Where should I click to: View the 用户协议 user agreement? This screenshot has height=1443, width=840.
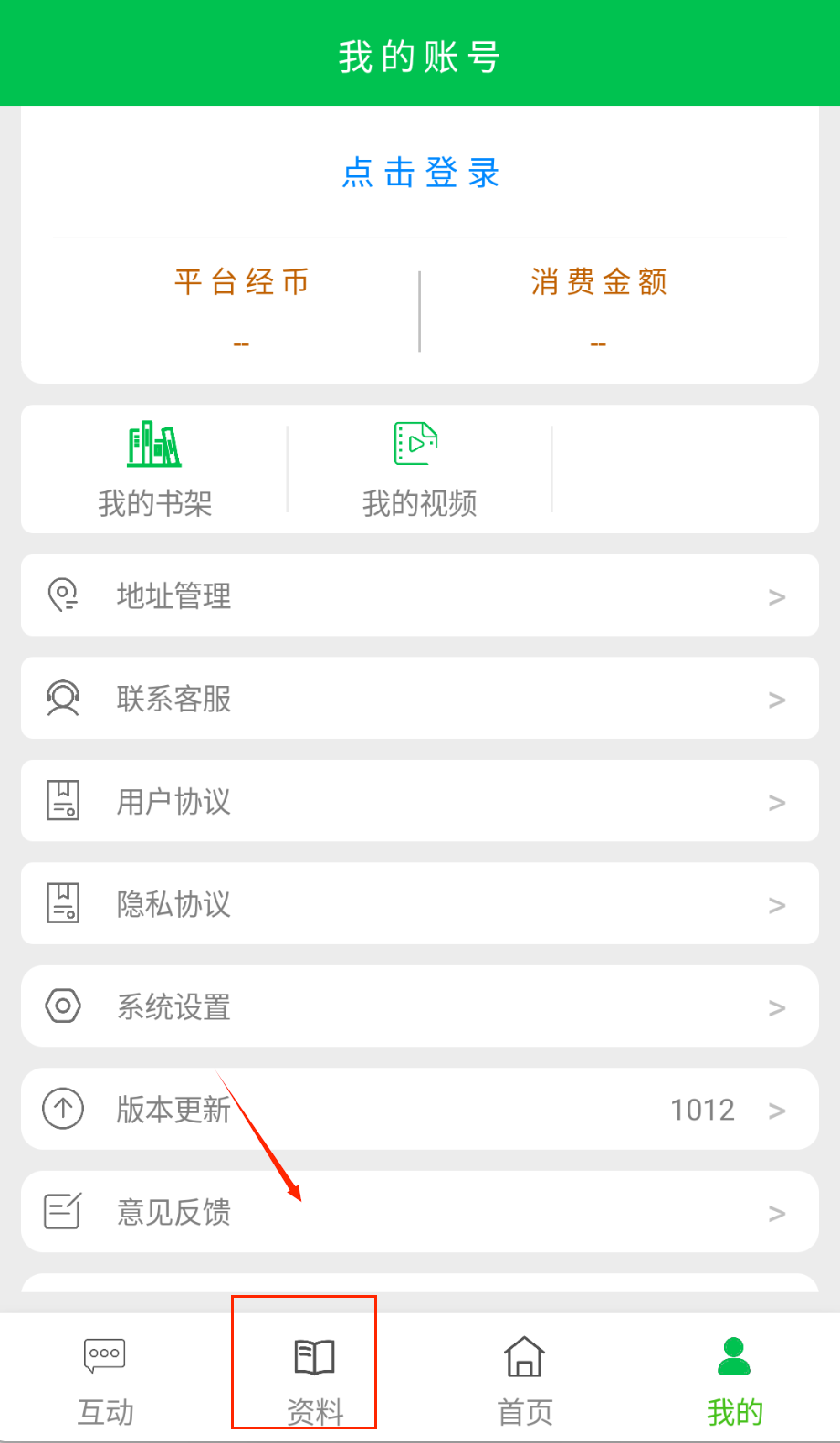[419, 801]
